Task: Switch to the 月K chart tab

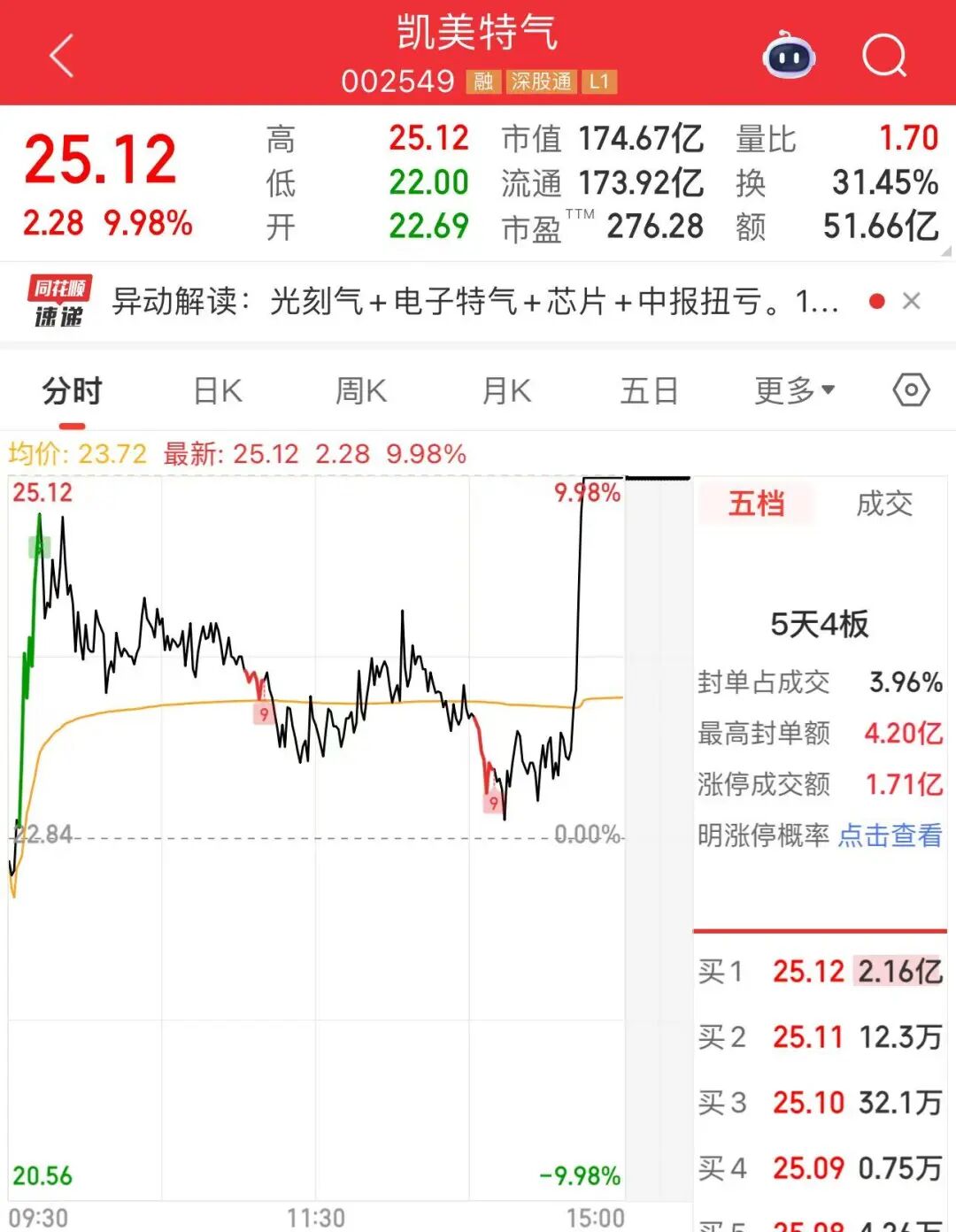Action: tap(506, 390)
